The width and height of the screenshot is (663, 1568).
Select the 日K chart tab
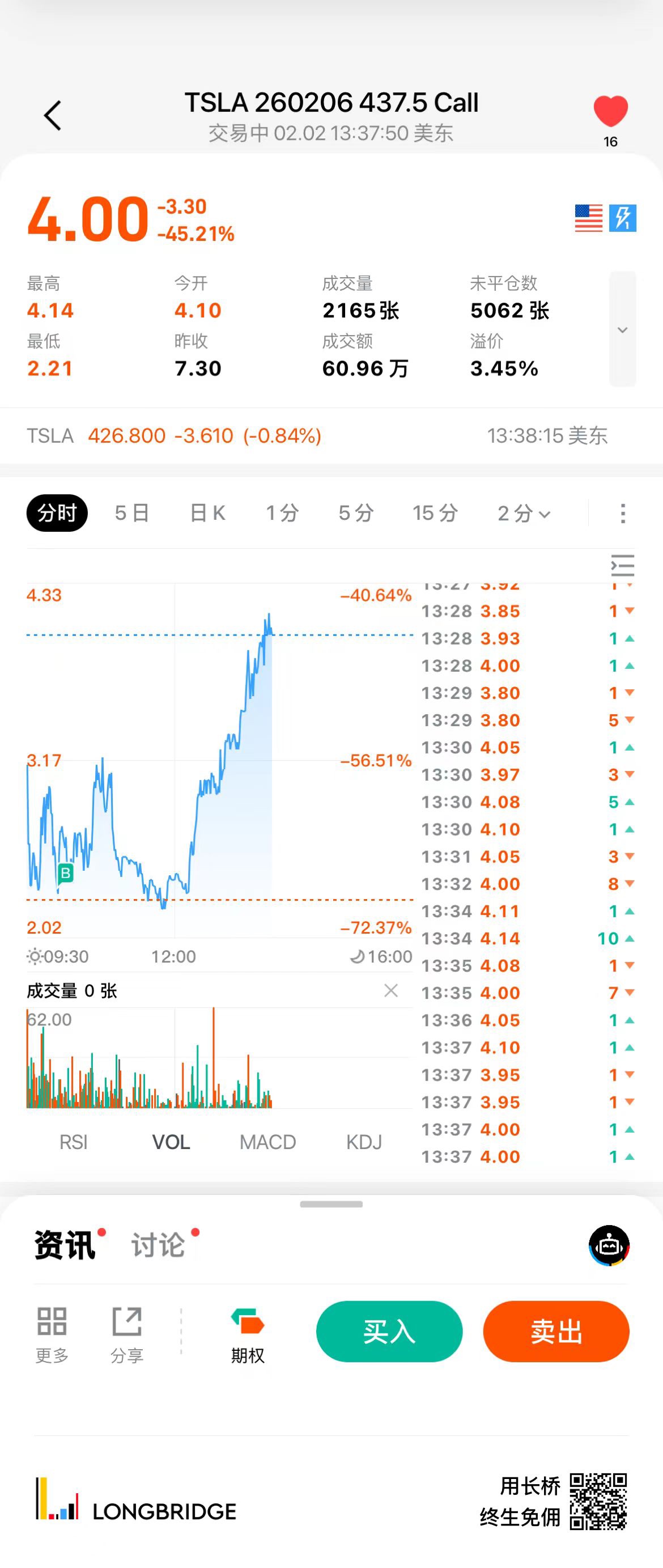tap(207, 513)
